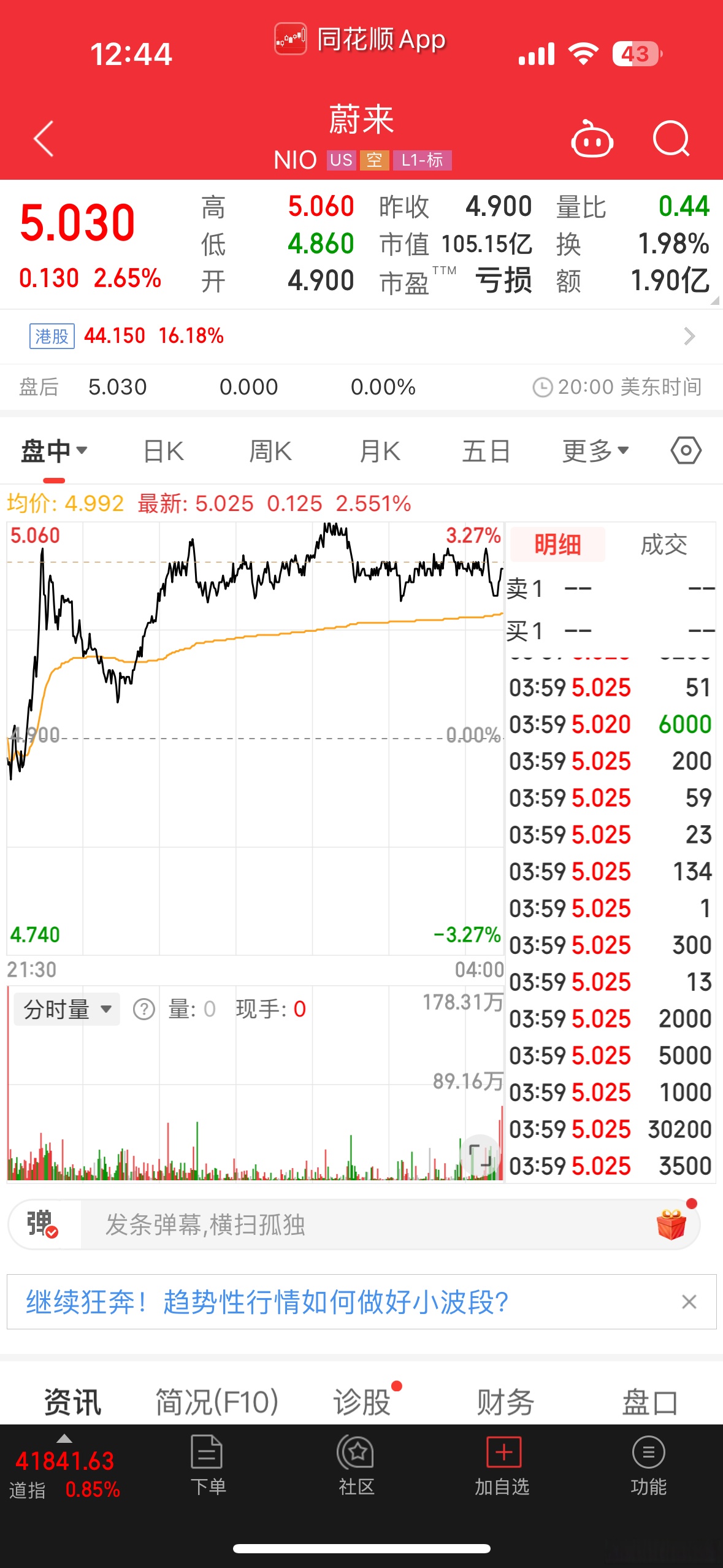The height and width of the screenshot is (1568, 723).
Task: Dismiss the 继续狂奔 banner
Action: click(x=689, y=1302)
